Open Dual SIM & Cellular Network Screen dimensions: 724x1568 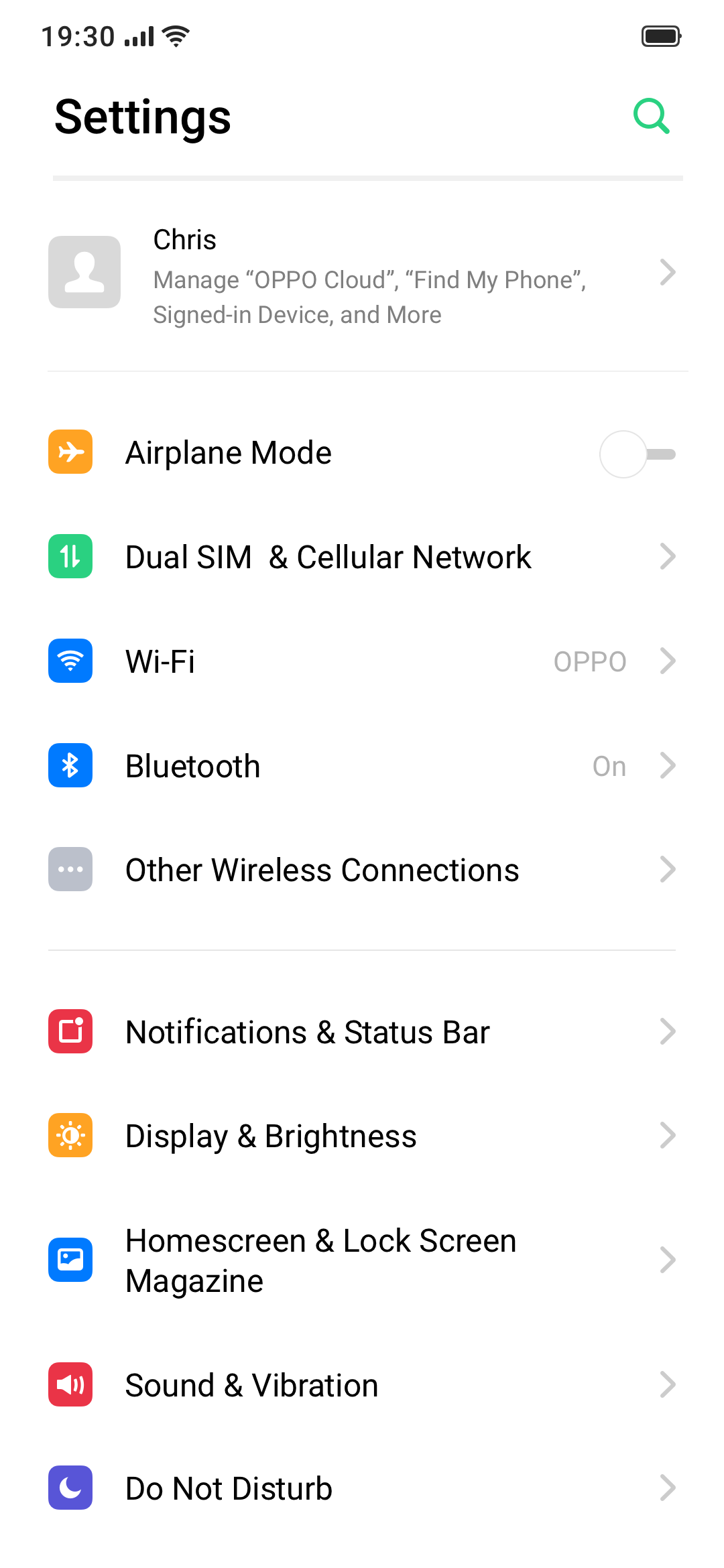click(x=362, y=557)
